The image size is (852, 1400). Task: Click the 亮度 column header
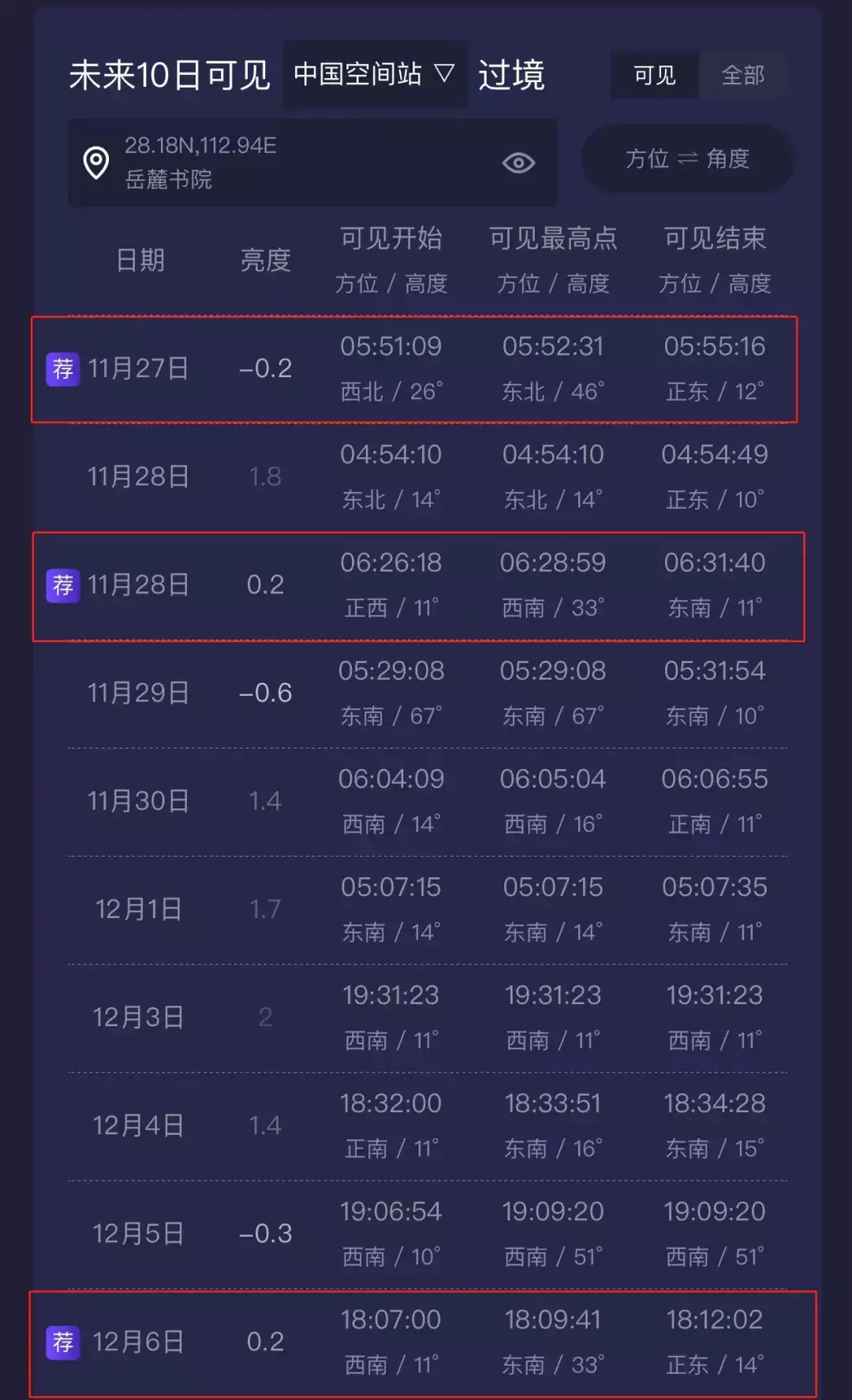[x=264, y=260]
